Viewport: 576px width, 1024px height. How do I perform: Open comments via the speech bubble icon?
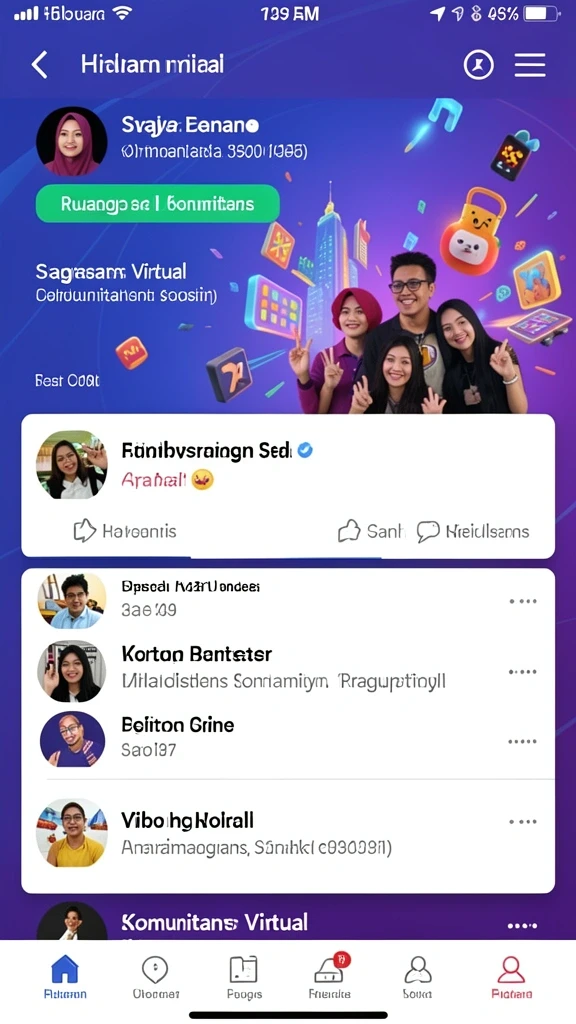pyautogui.click(x=428, y=531)
